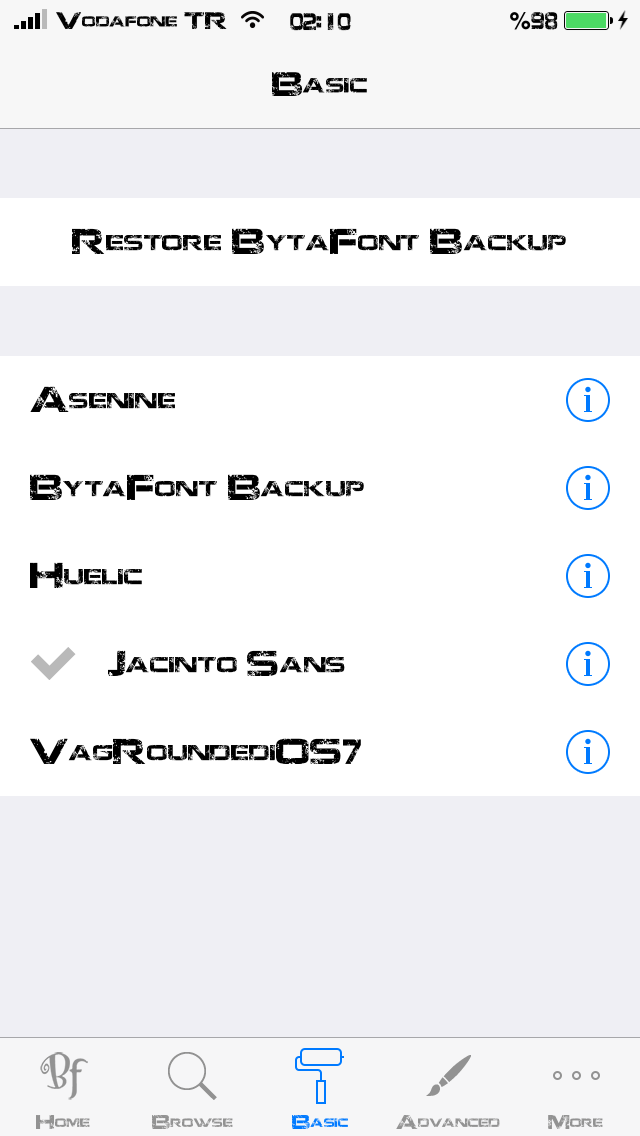Select the Jacinto Sans font

click(x=320, y=664)
